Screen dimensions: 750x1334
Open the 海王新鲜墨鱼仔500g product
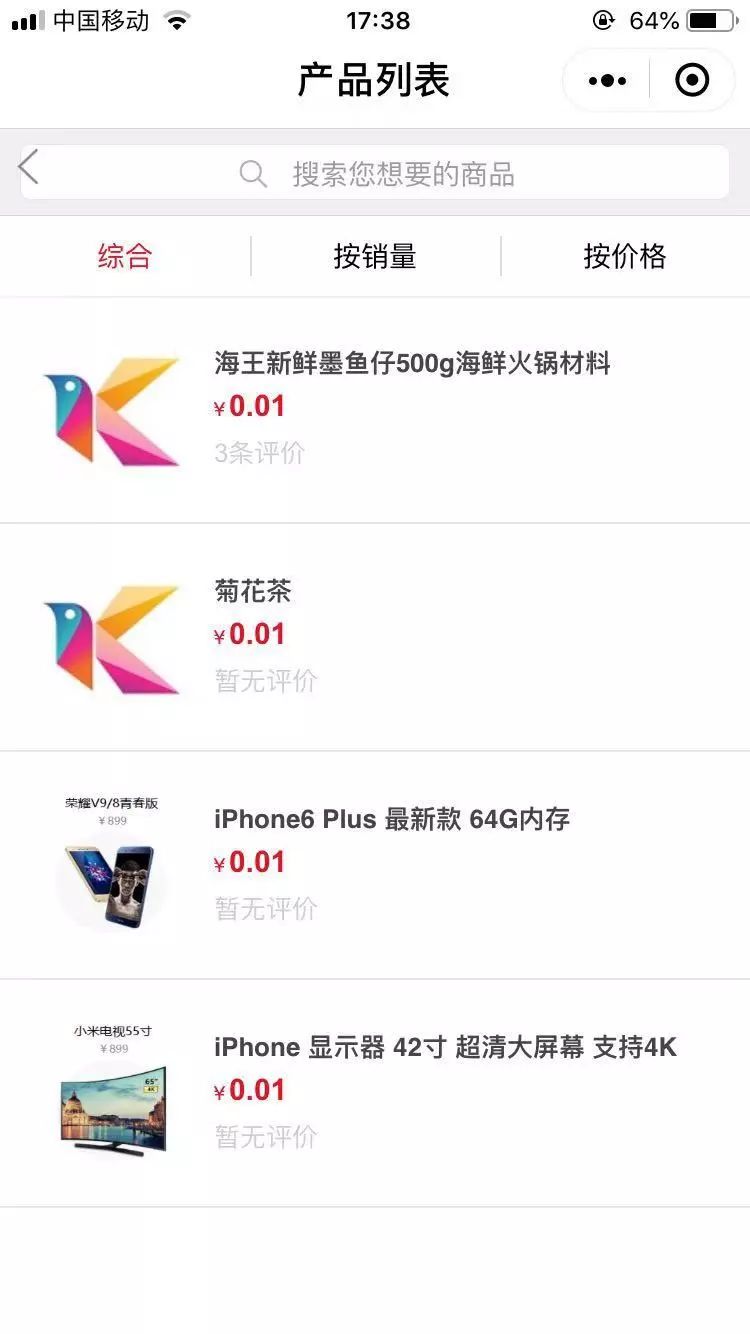pos(411,364)
